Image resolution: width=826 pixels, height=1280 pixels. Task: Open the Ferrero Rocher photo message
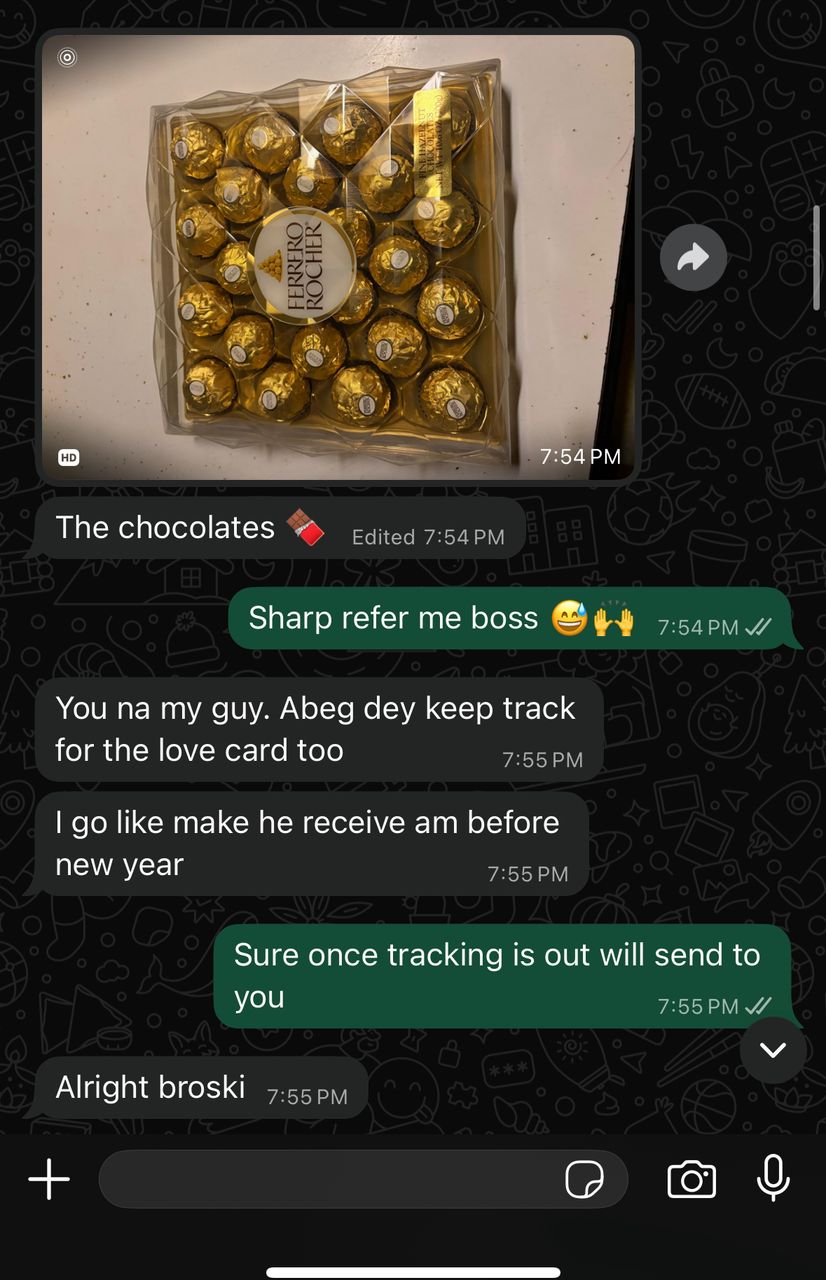pos(337,258)
